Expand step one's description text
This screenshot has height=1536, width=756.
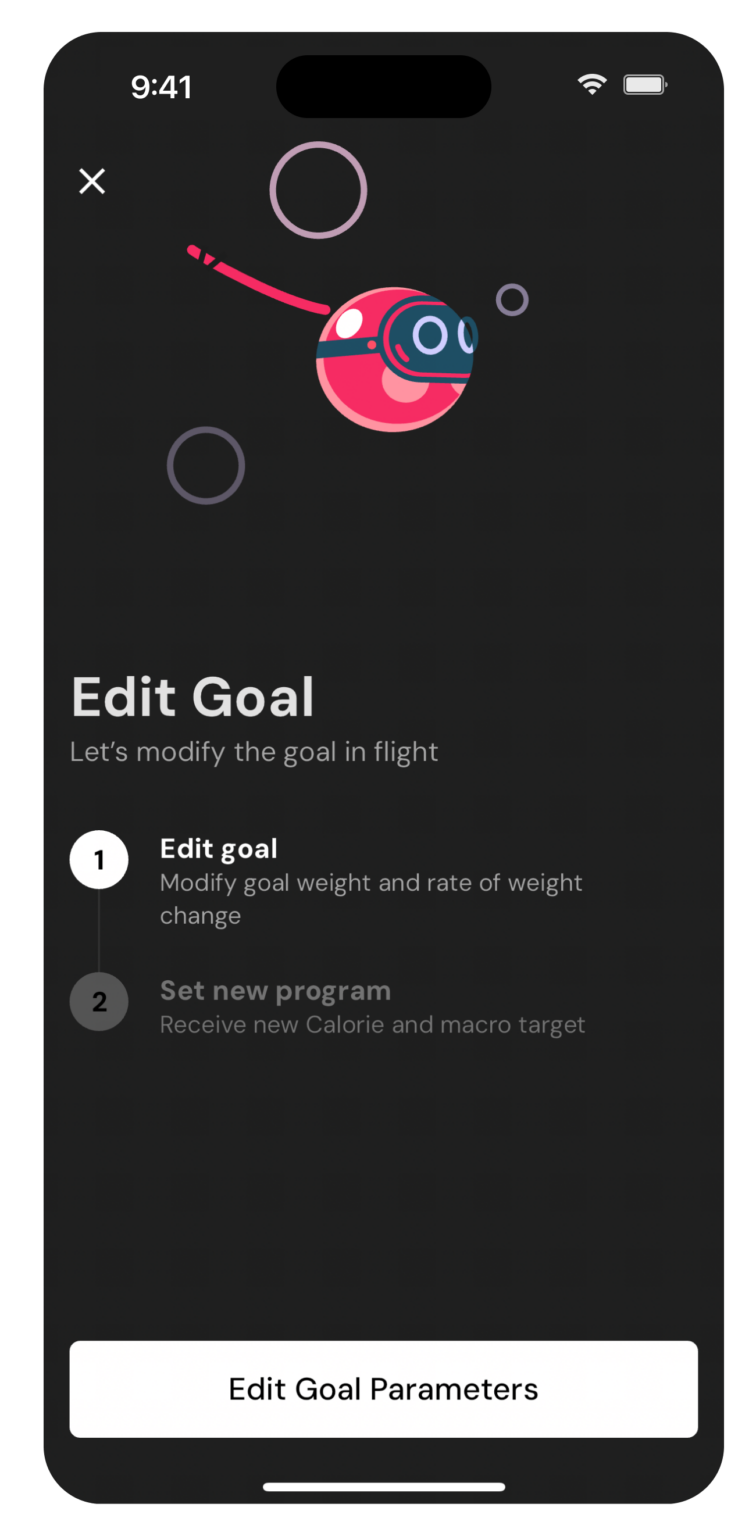(371, 898)
